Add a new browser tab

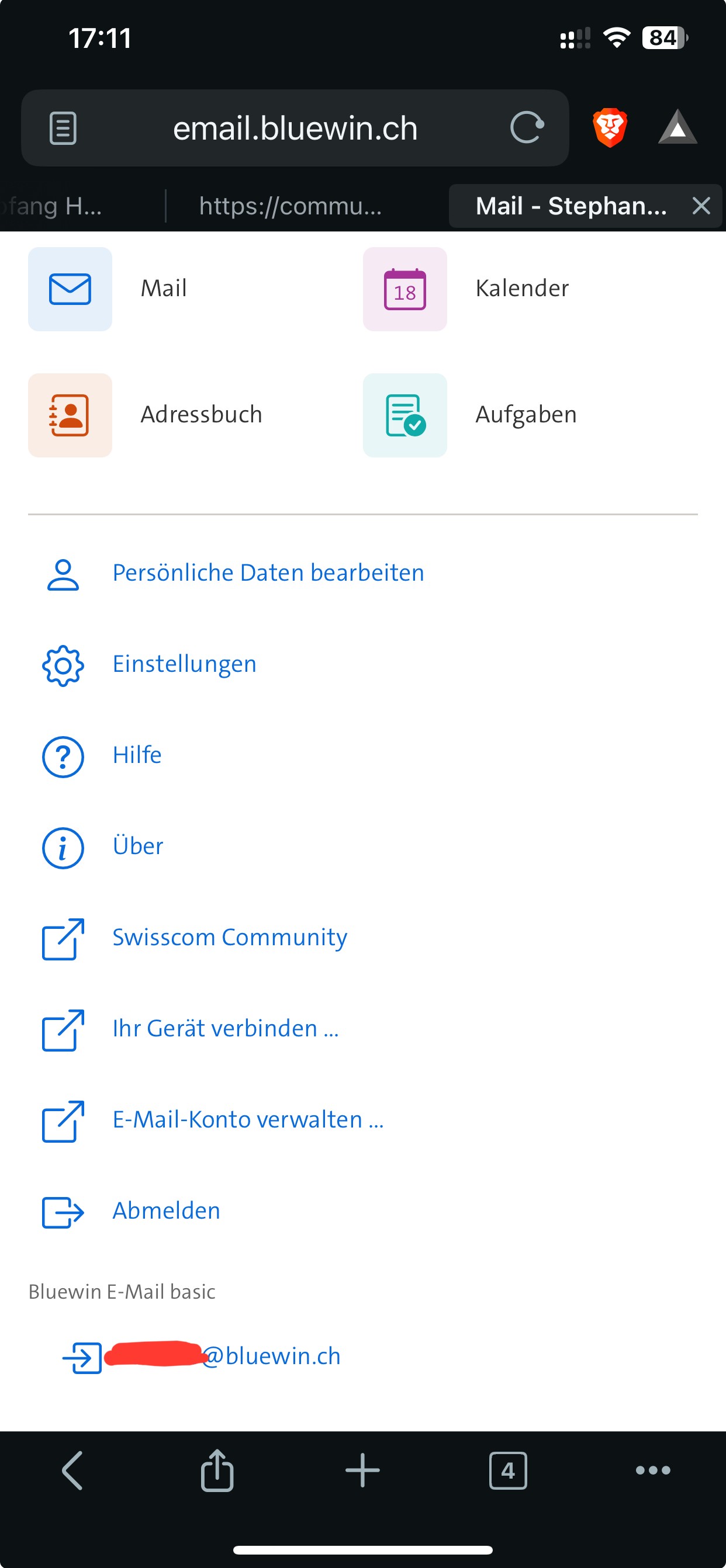tap(362, 1470)
